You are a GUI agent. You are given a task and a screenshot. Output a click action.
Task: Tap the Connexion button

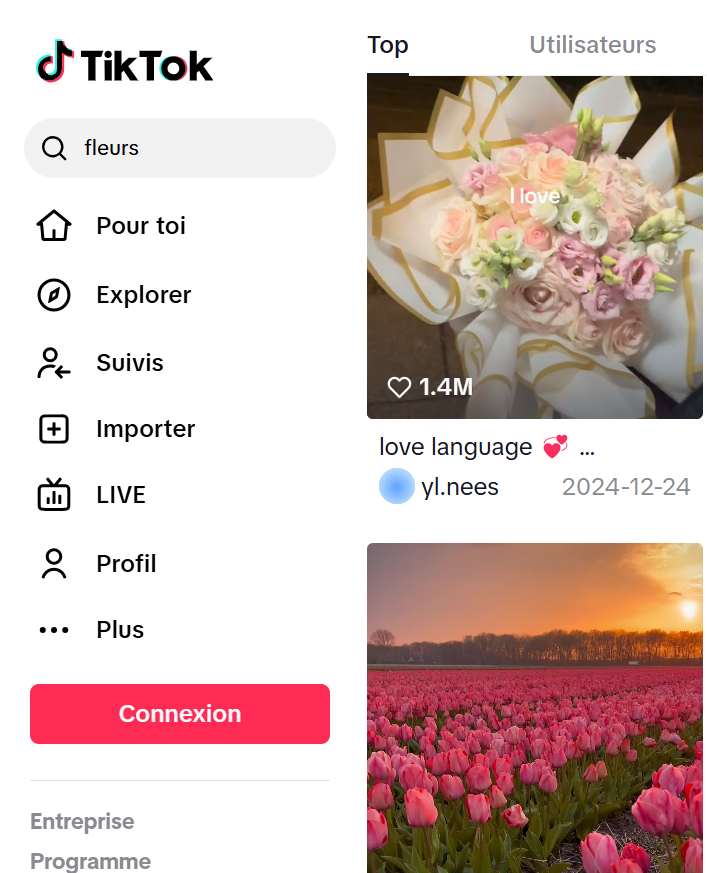[180, 714]
